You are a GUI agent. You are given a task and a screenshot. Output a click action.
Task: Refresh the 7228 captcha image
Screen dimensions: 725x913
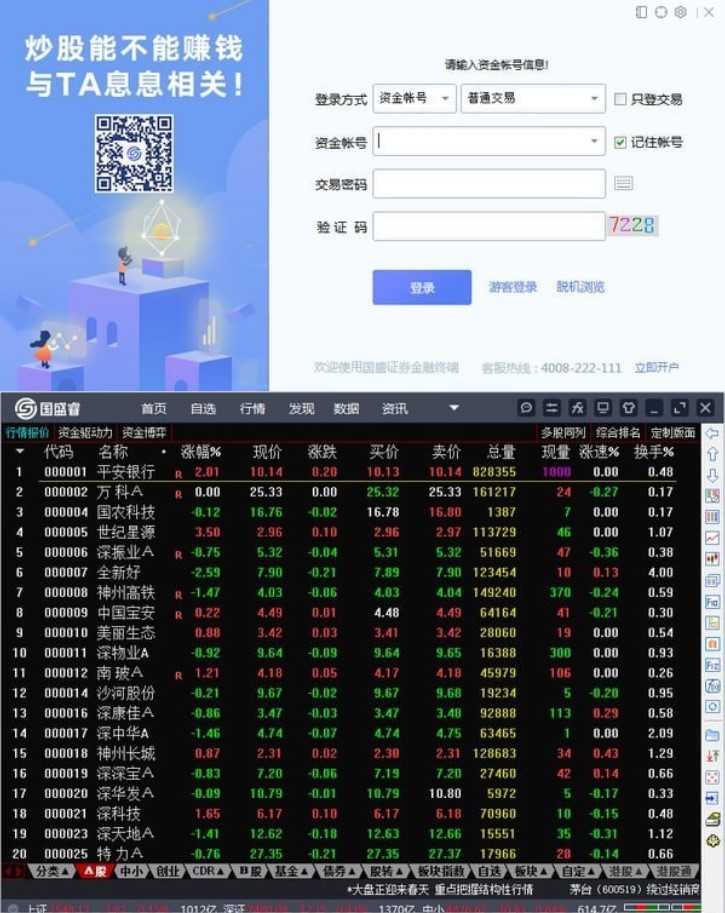[632, 226]
